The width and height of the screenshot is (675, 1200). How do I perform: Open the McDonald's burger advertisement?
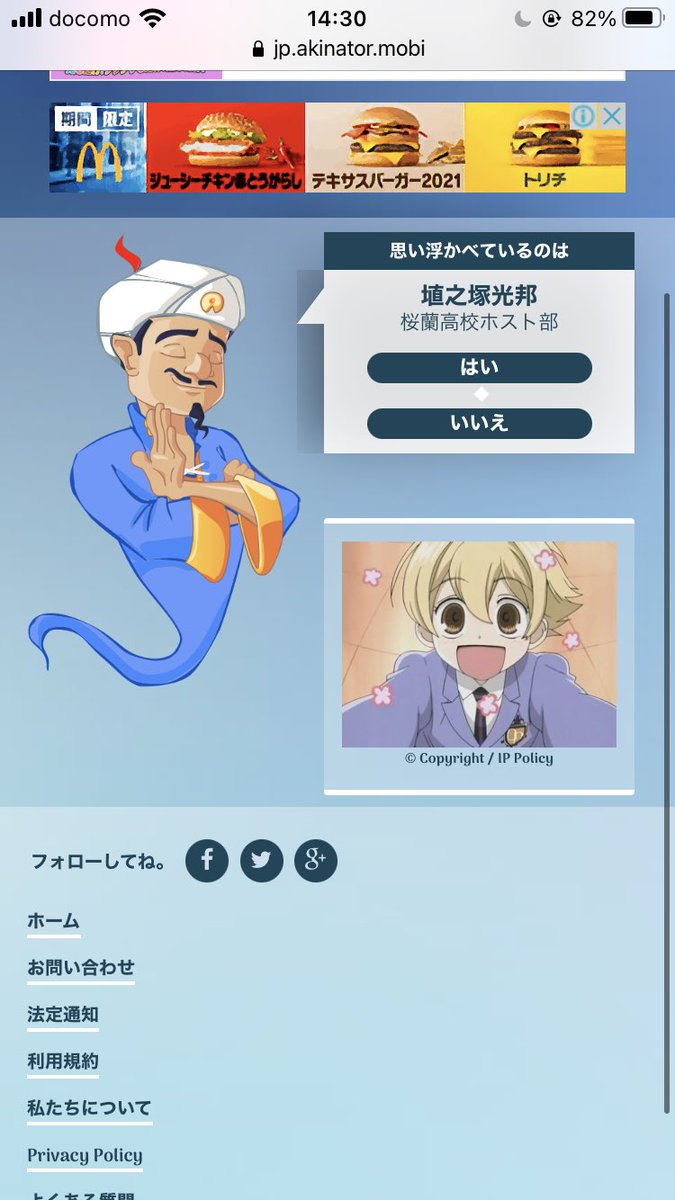tap(337, 147)
